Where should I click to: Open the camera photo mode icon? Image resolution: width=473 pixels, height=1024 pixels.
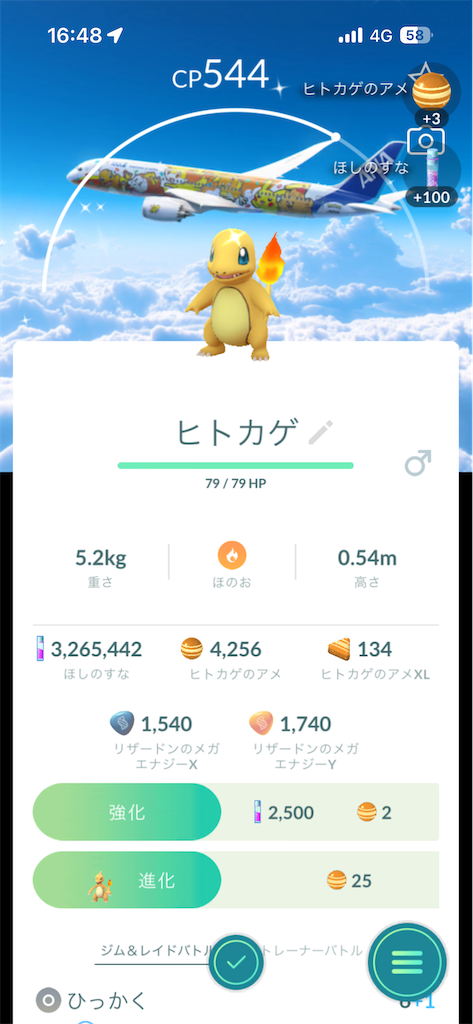click(x=425, y=140)
